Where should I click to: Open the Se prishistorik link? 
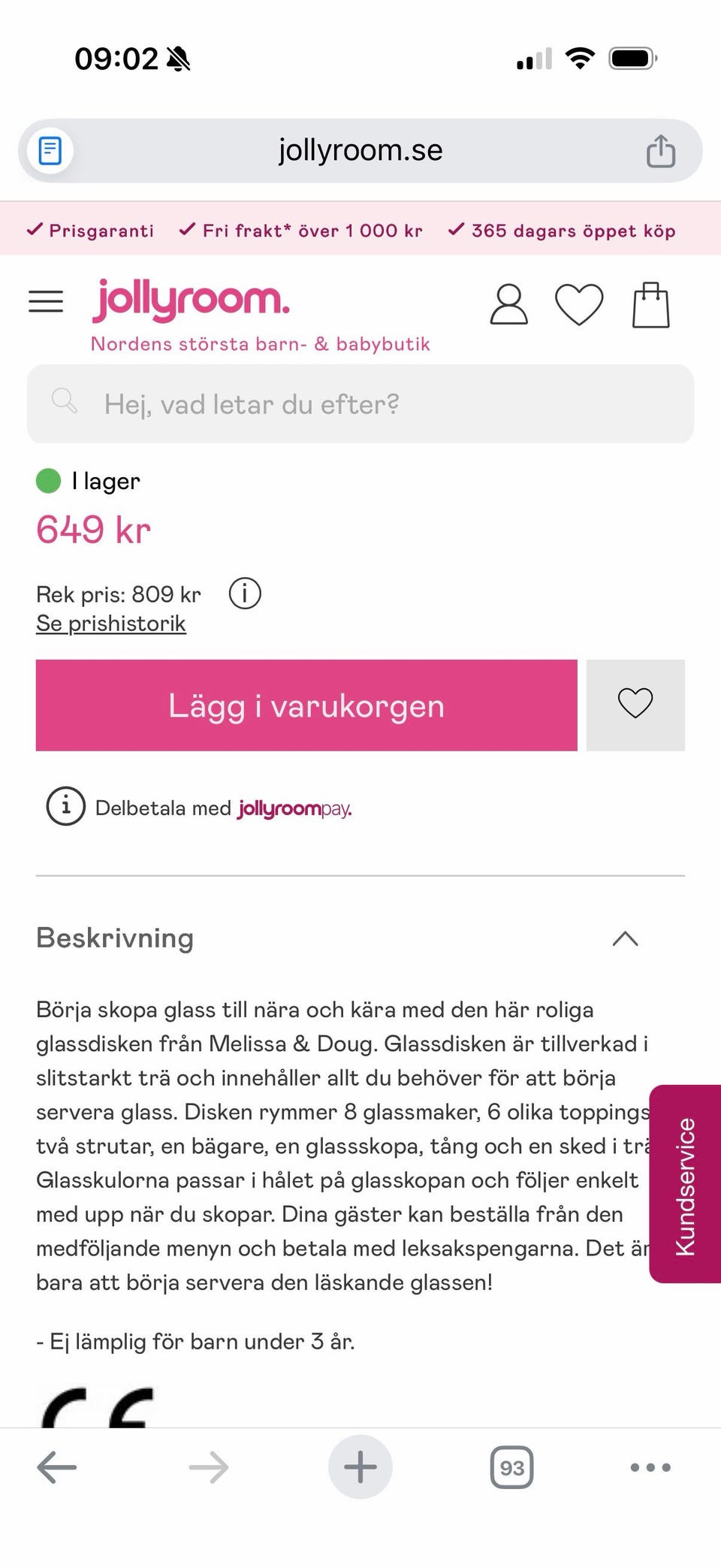(110, 622)
